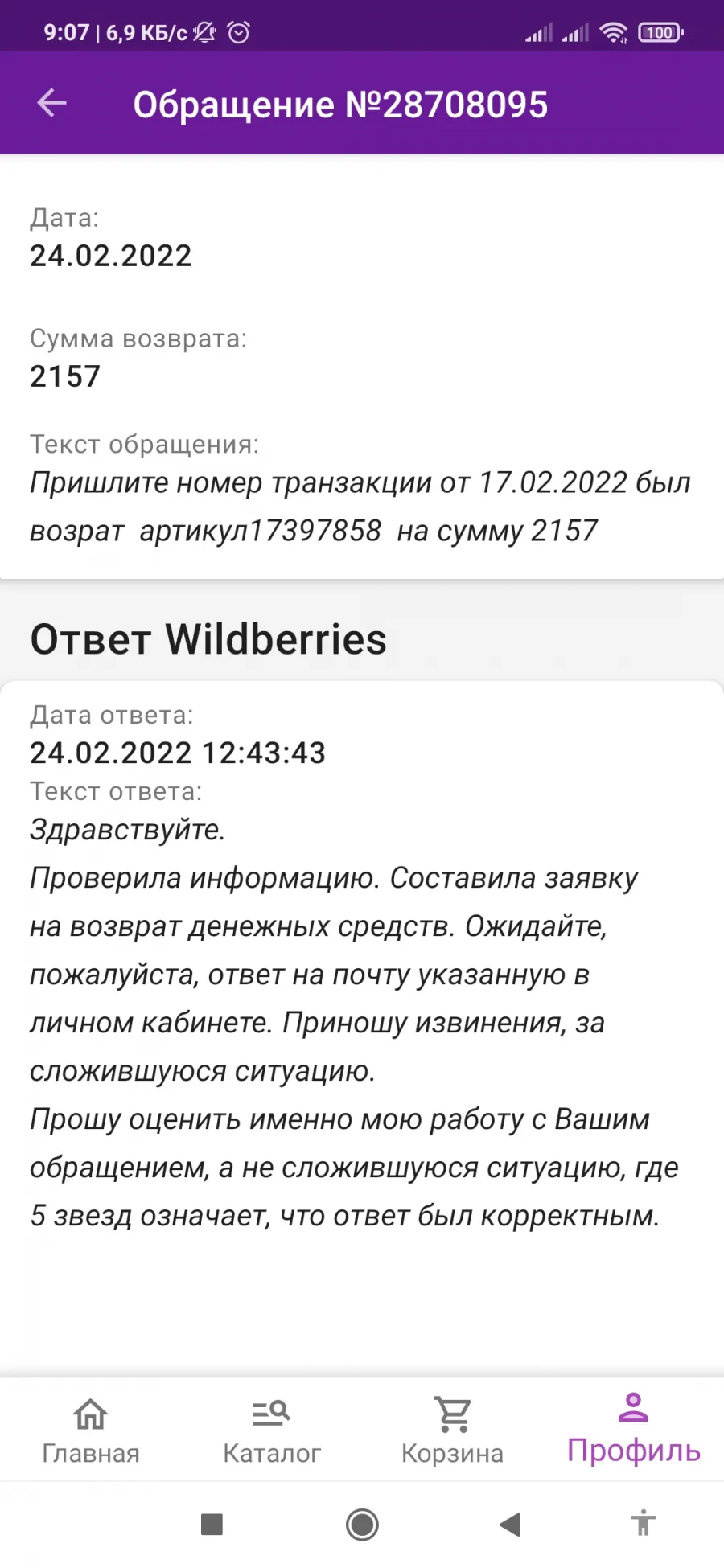
Task: Tap the system recent apps button
Action: point(212,1525)
